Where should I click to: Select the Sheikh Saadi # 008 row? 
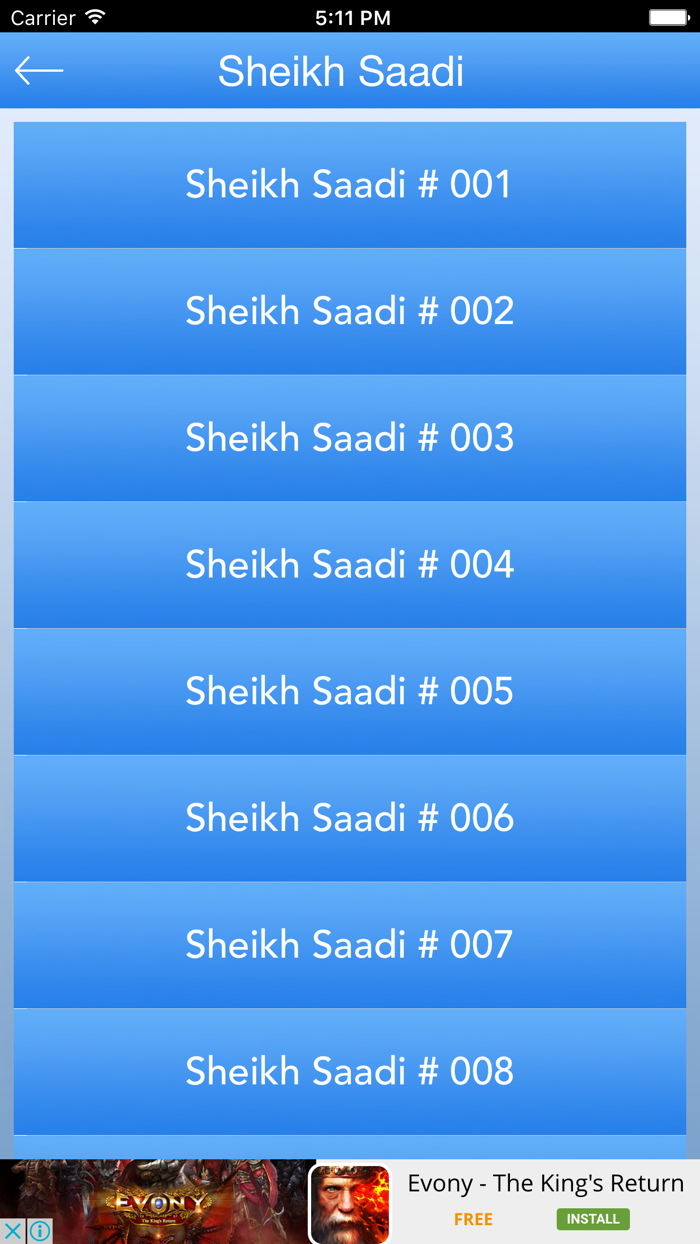tap(349, 1072)
